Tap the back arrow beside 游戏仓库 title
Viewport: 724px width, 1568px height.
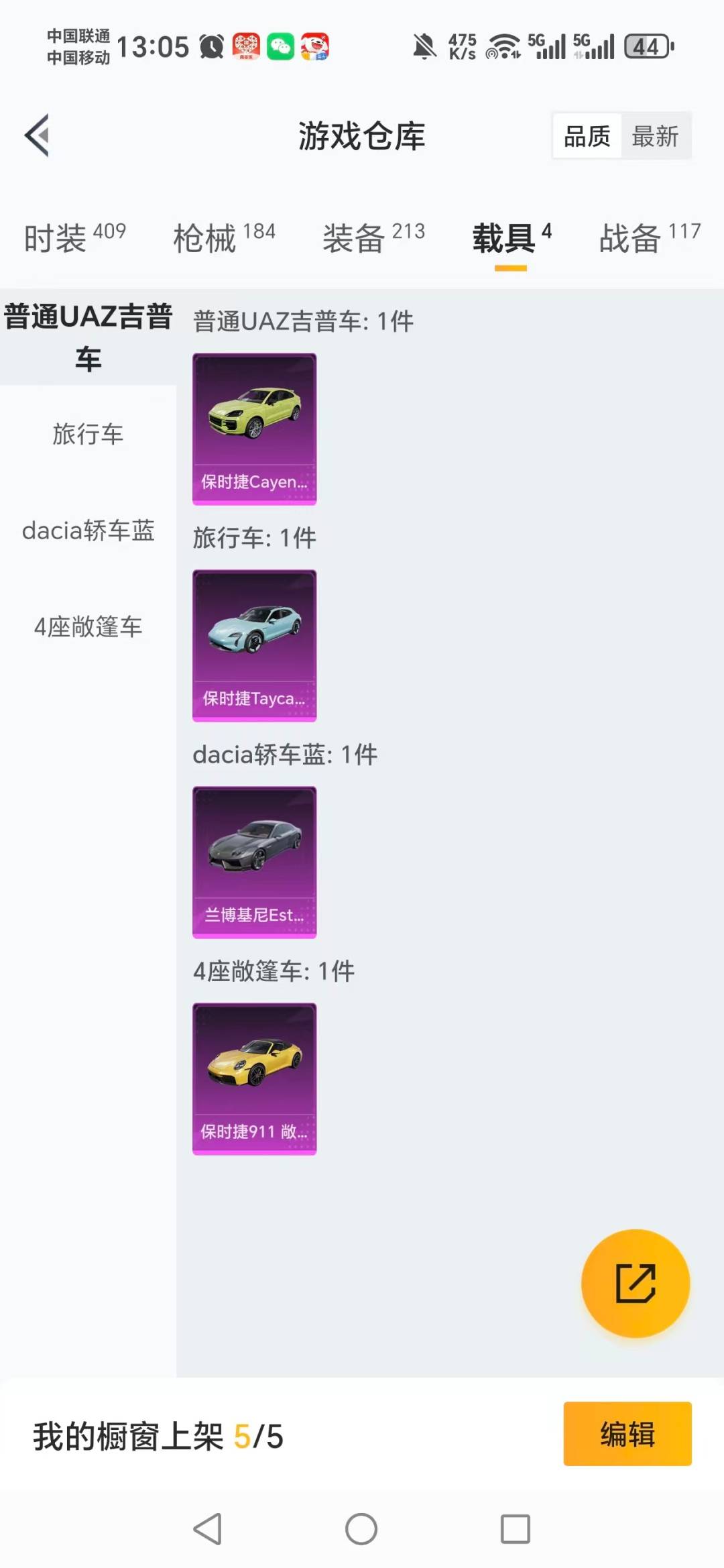(37, 135)
